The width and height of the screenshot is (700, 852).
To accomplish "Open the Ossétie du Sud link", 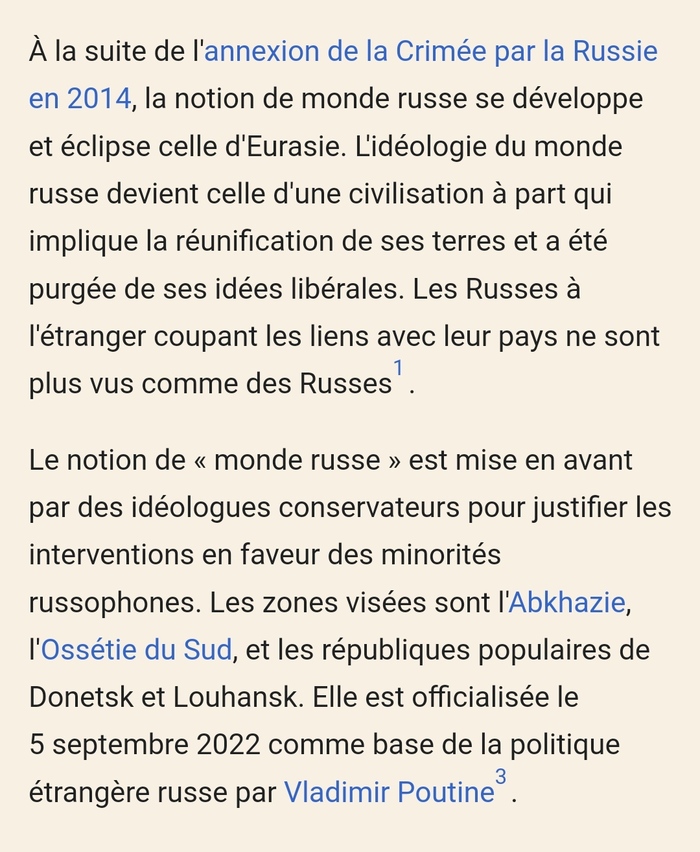I will point(137,650).
